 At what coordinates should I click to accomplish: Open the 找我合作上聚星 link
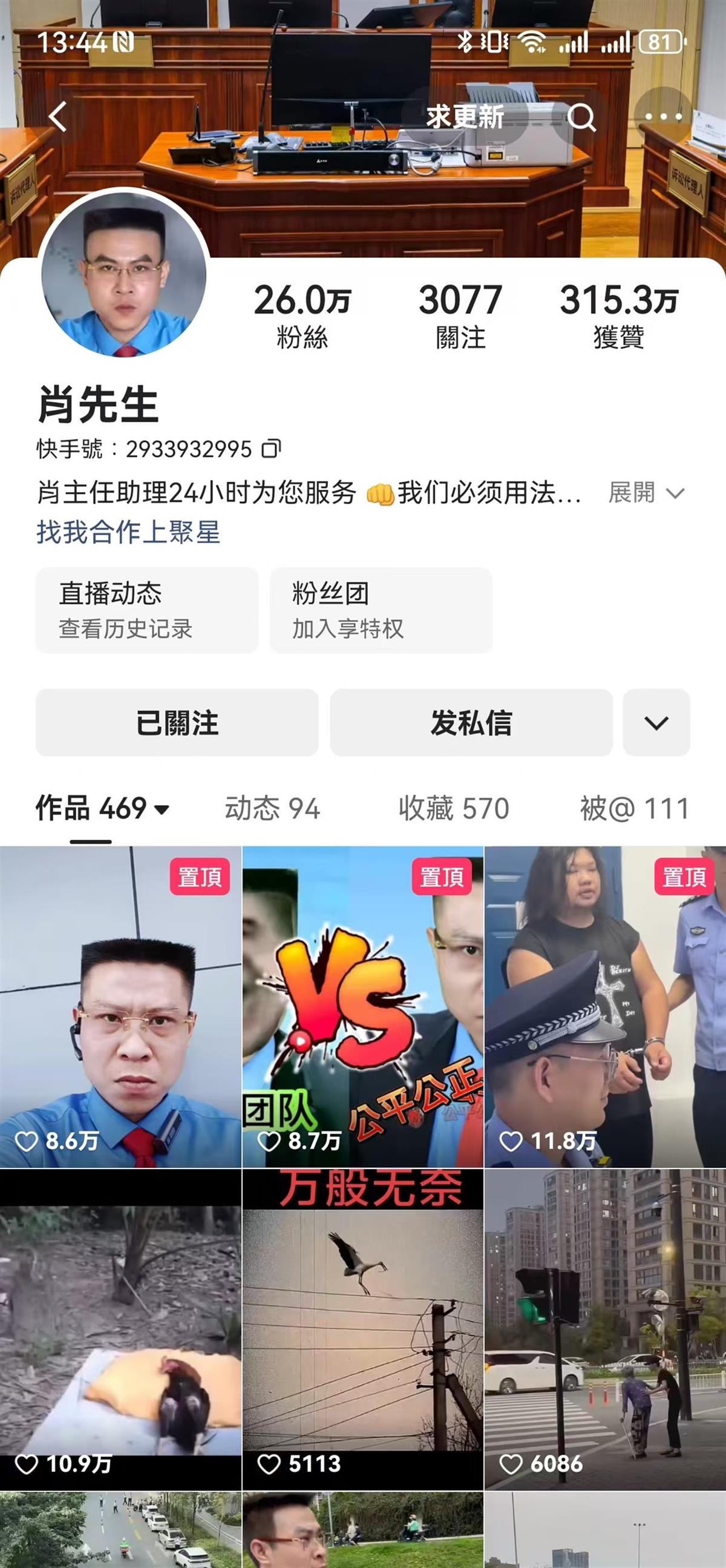(x=128, y=532)
